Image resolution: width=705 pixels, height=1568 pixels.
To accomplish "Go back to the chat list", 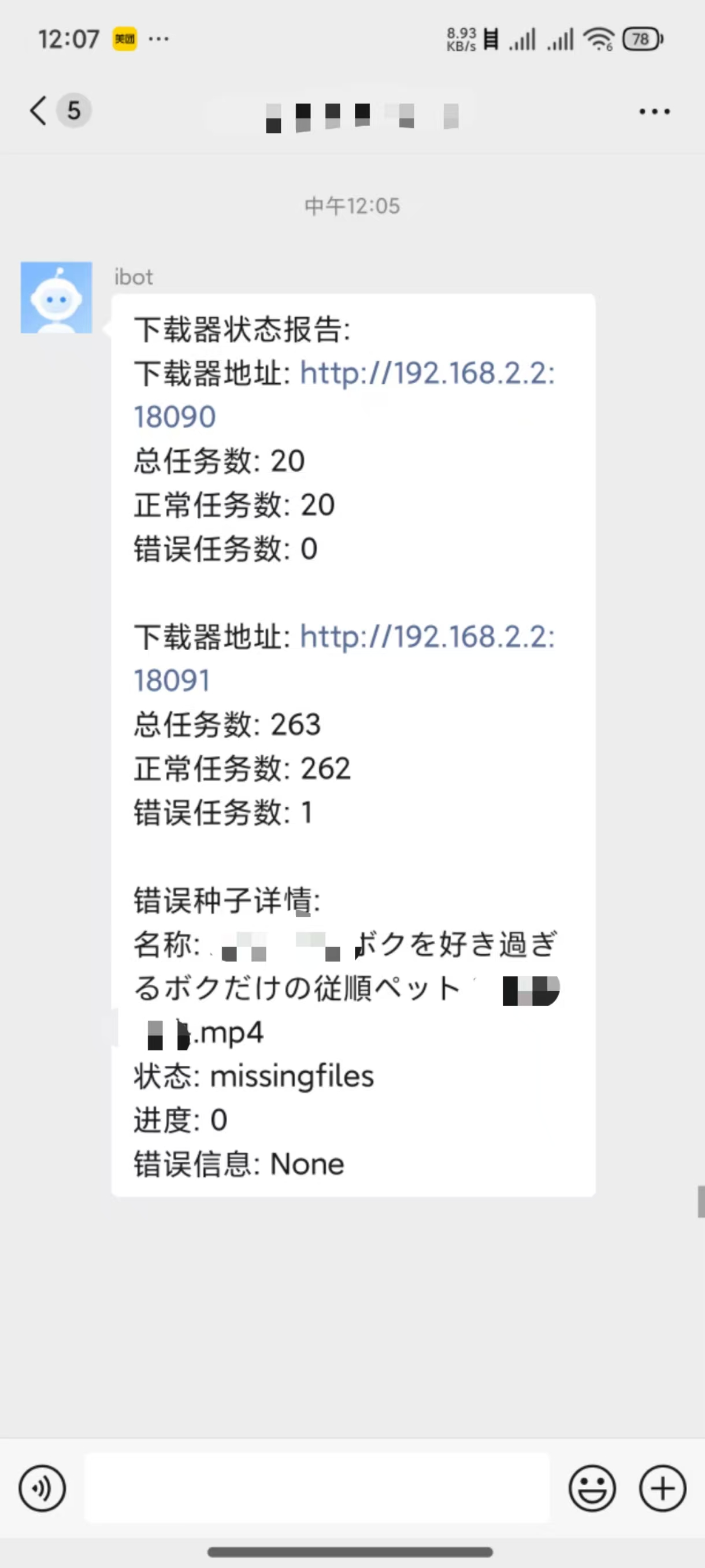I will 39,111.
